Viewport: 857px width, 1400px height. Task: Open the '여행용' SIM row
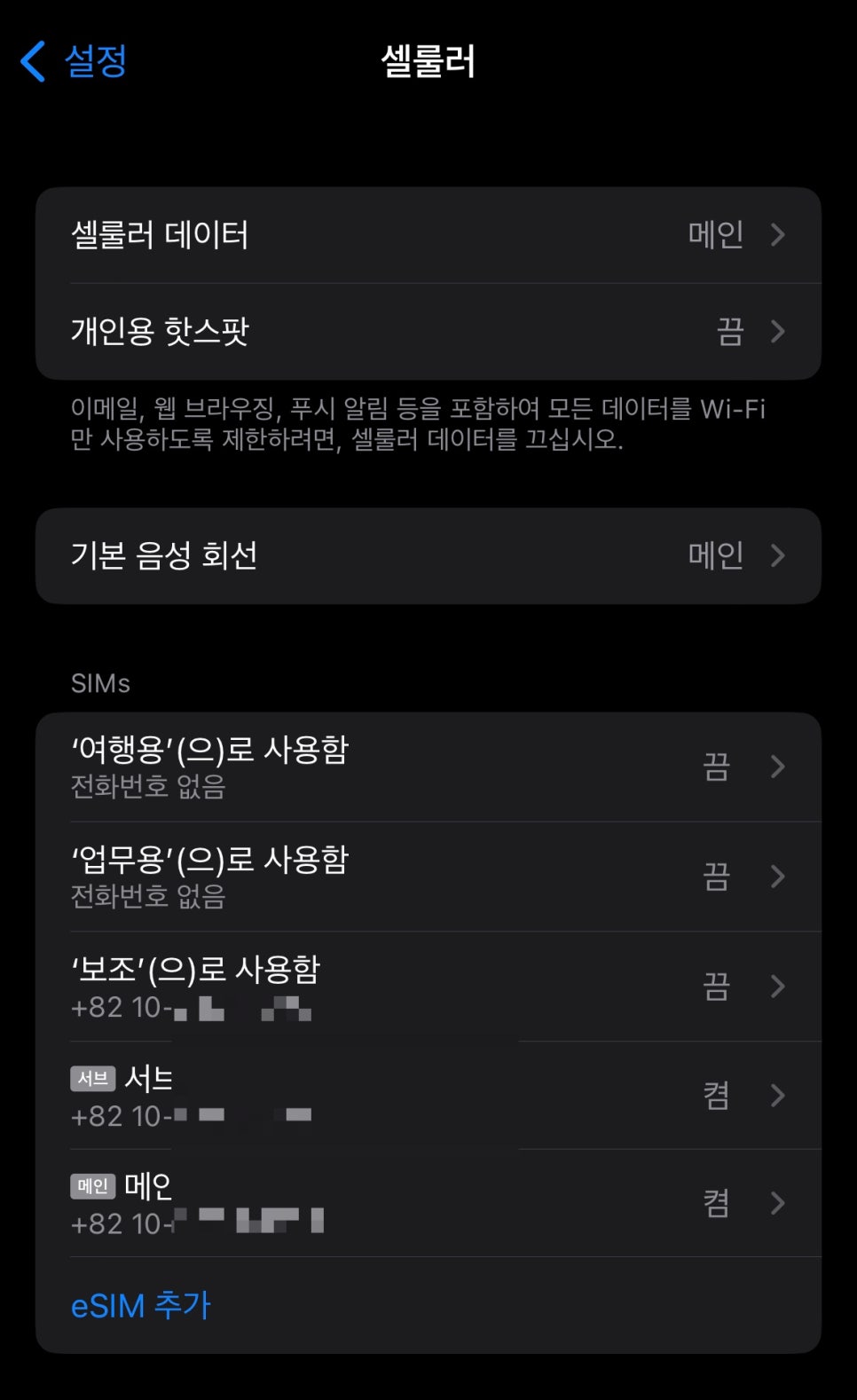pyautogui.click(x=428, y=767)
